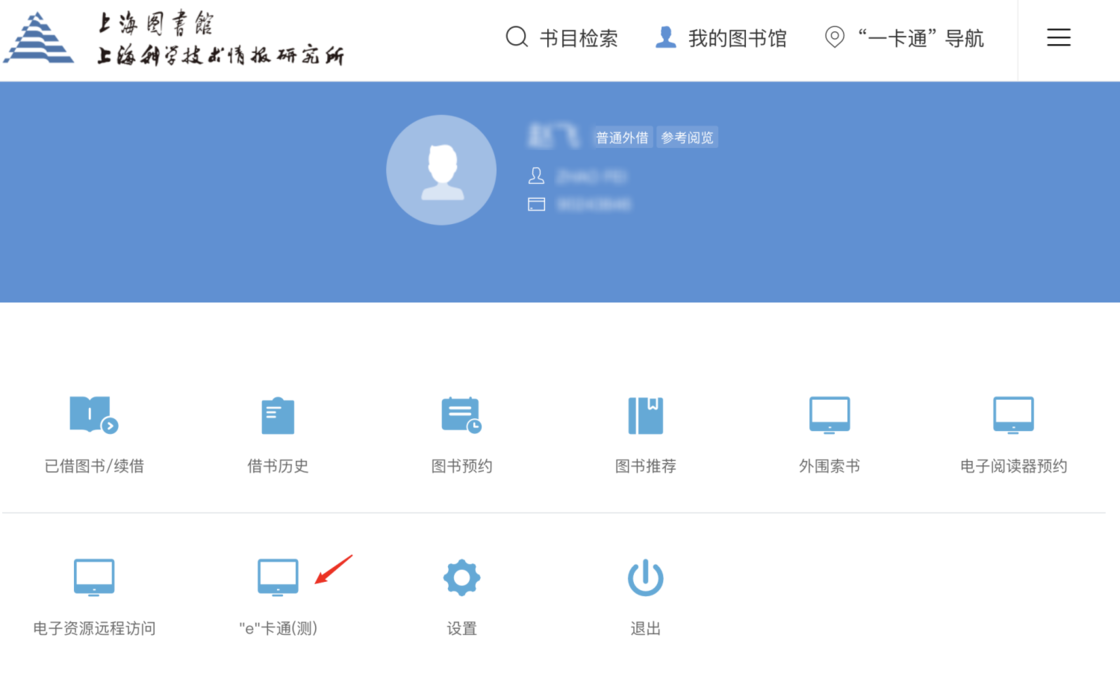1120x679 pixels.
Task: Go to 我的图书馆
Action: (x=720, y=38)
